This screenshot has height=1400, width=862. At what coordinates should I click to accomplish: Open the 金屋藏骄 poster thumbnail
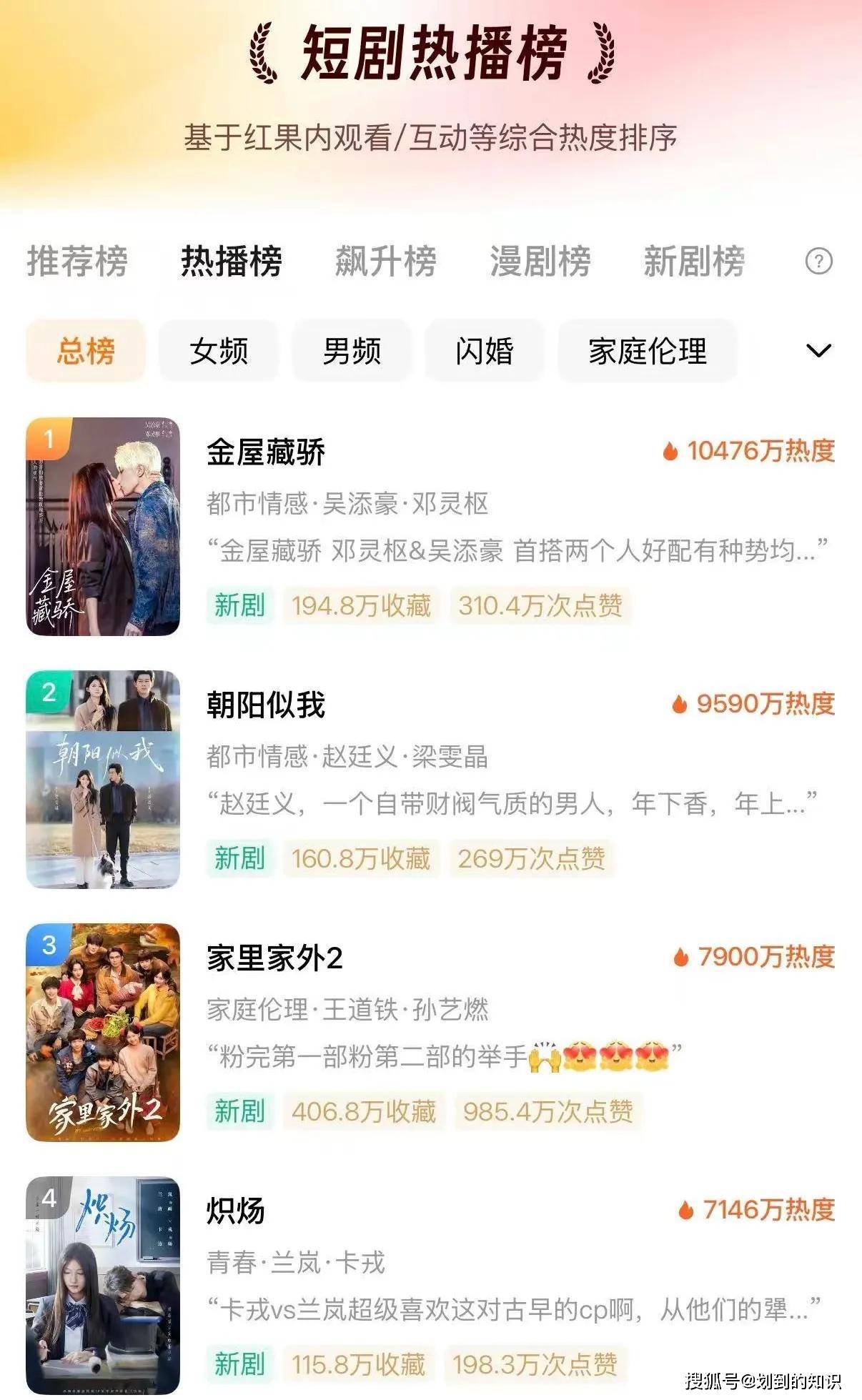(x=103, y=527)
